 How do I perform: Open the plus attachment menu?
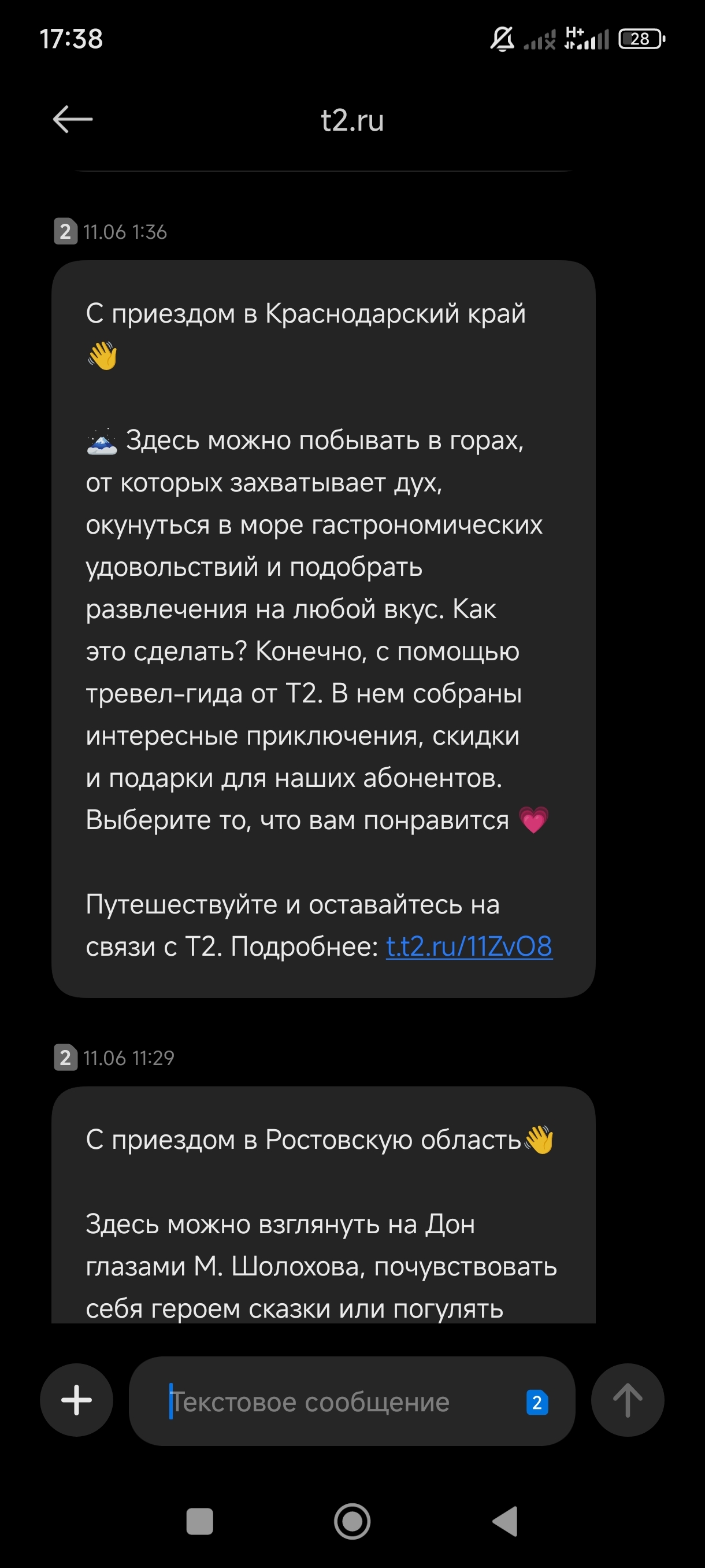[x=77, y=1400]
